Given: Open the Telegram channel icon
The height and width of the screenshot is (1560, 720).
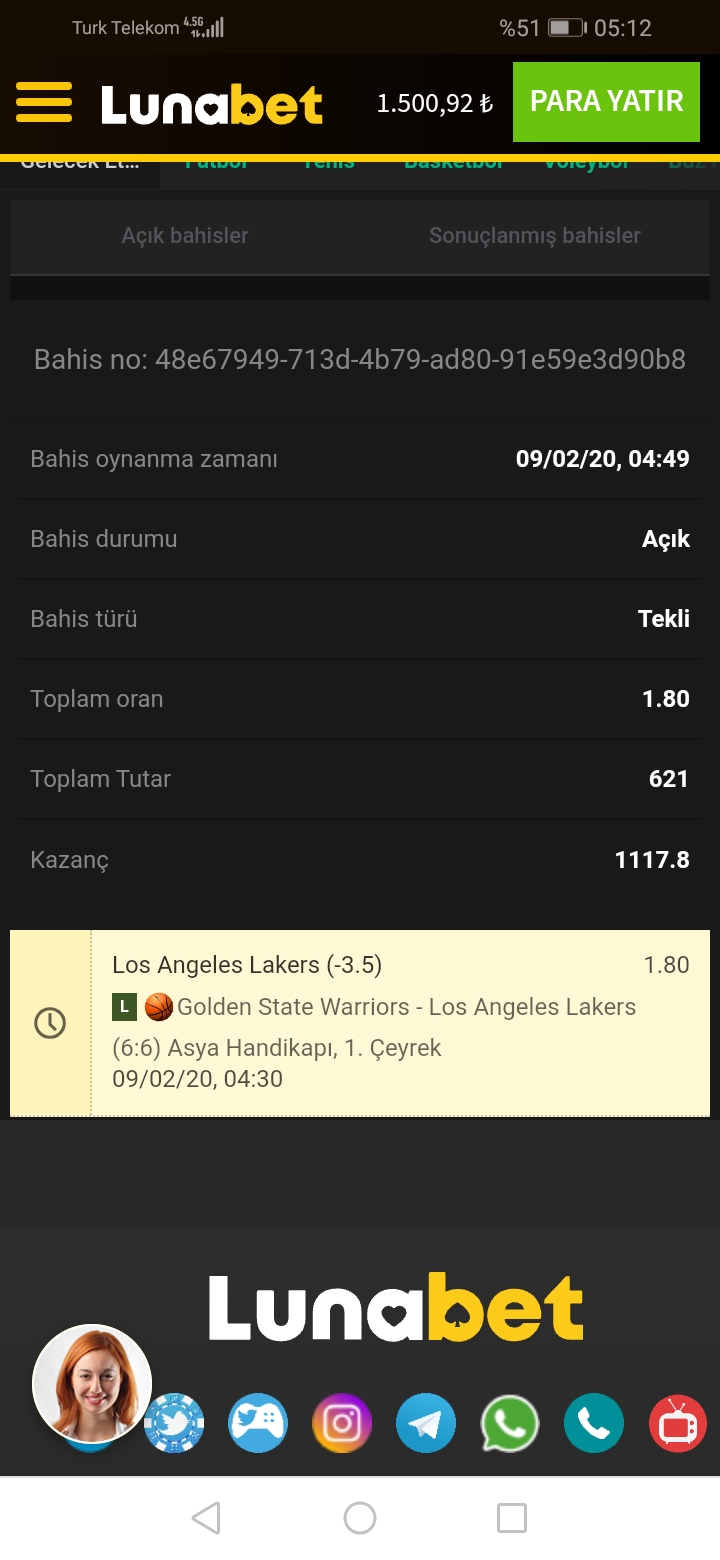Looking at the screenshot, I should tap(426, 1423).
